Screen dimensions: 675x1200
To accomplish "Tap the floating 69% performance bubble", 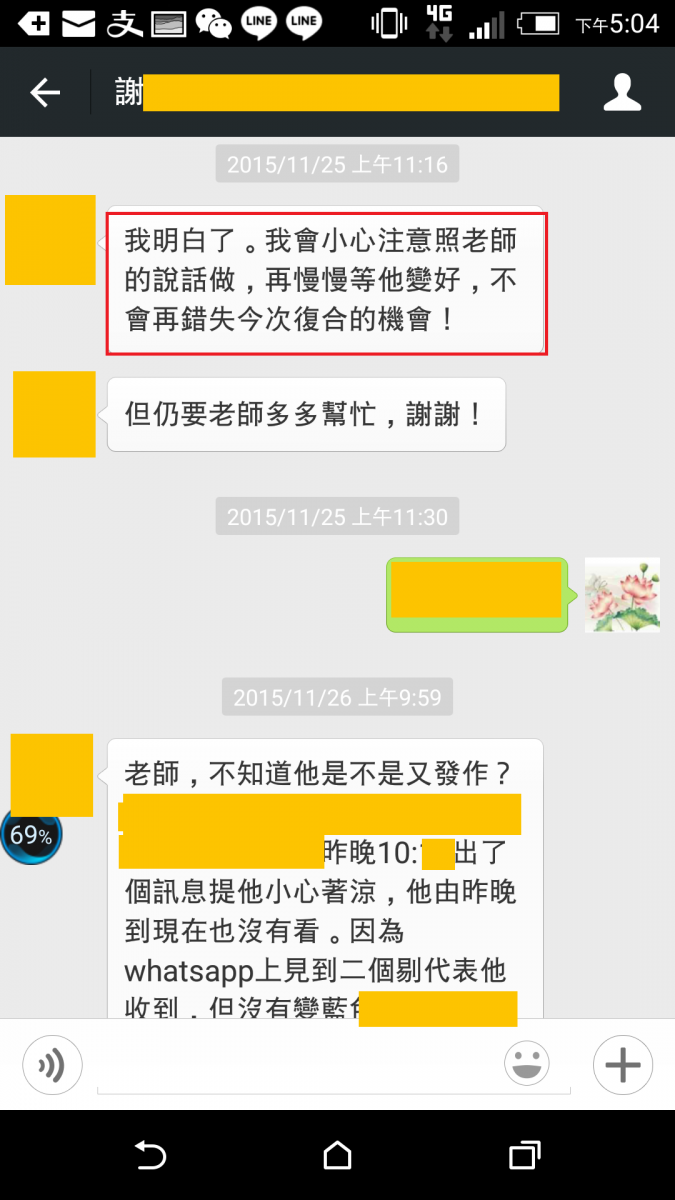I will point(32,836).
